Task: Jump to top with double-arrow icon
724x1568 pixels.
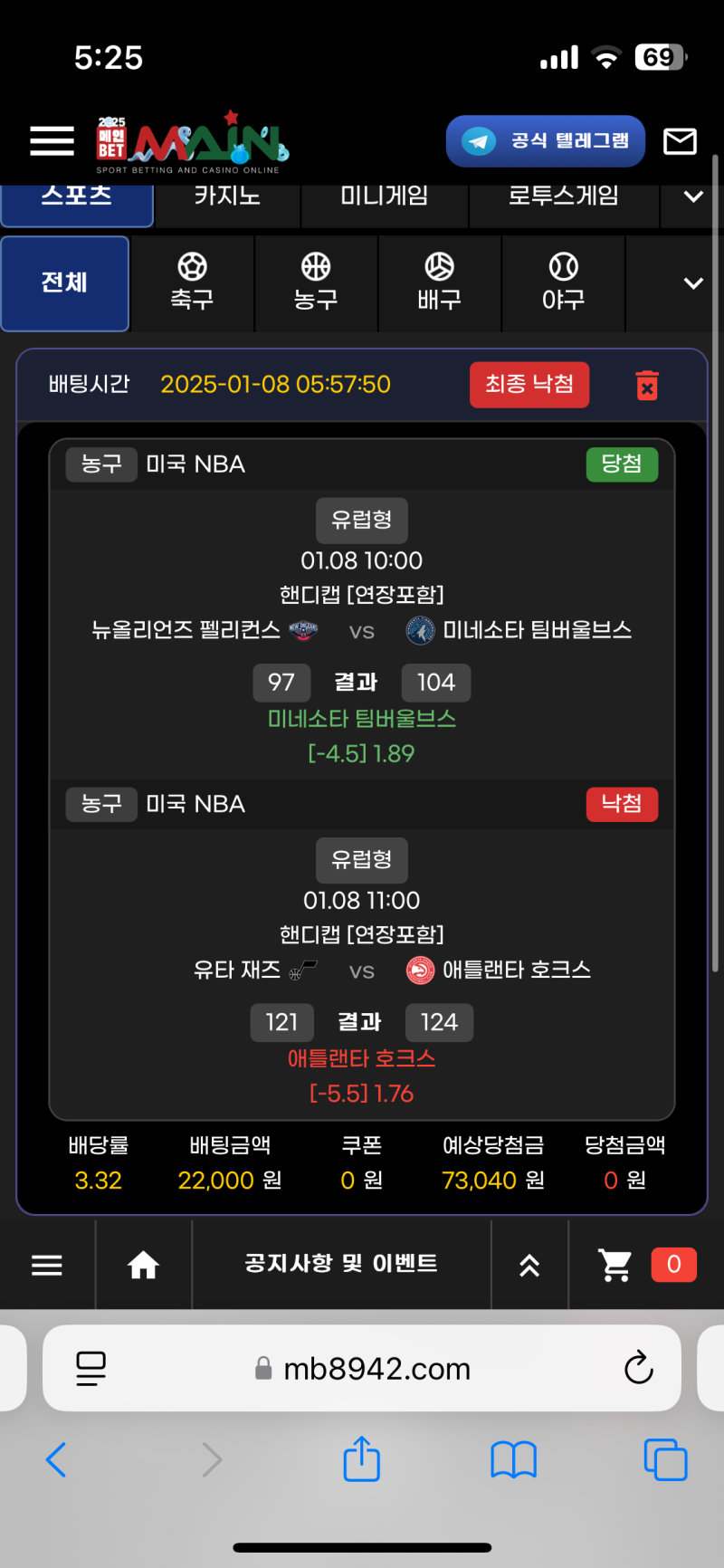Action: click(529, 1265)
